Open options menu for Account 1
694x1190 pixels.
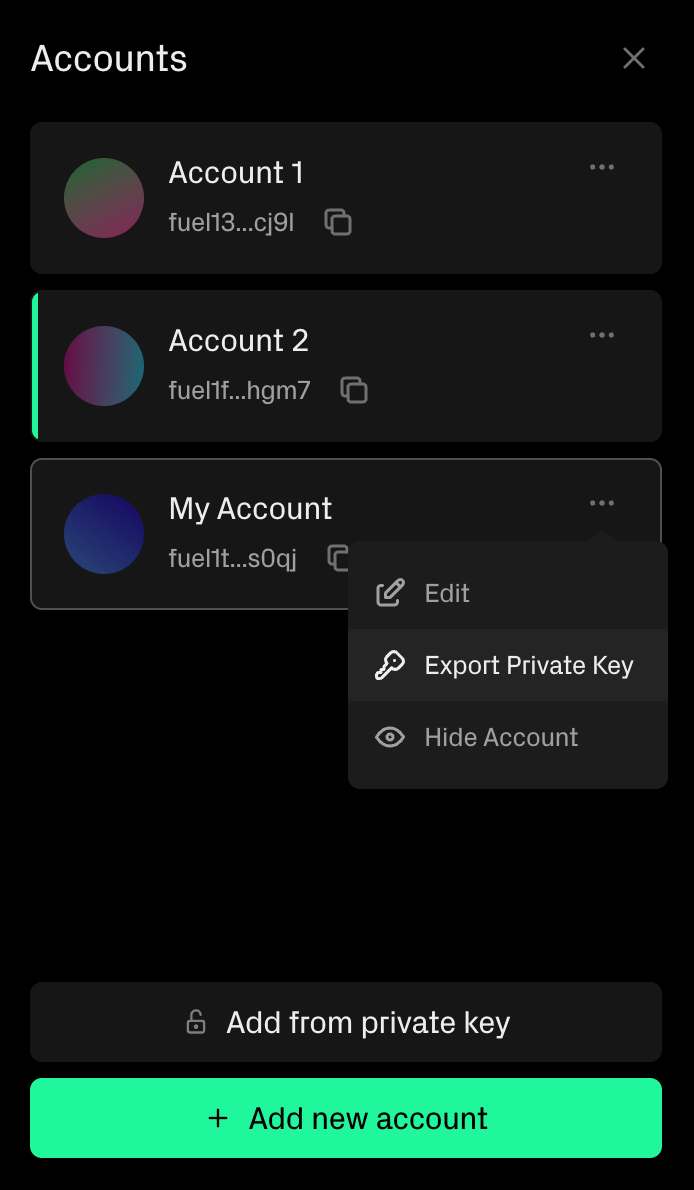(x=602, y=167)
